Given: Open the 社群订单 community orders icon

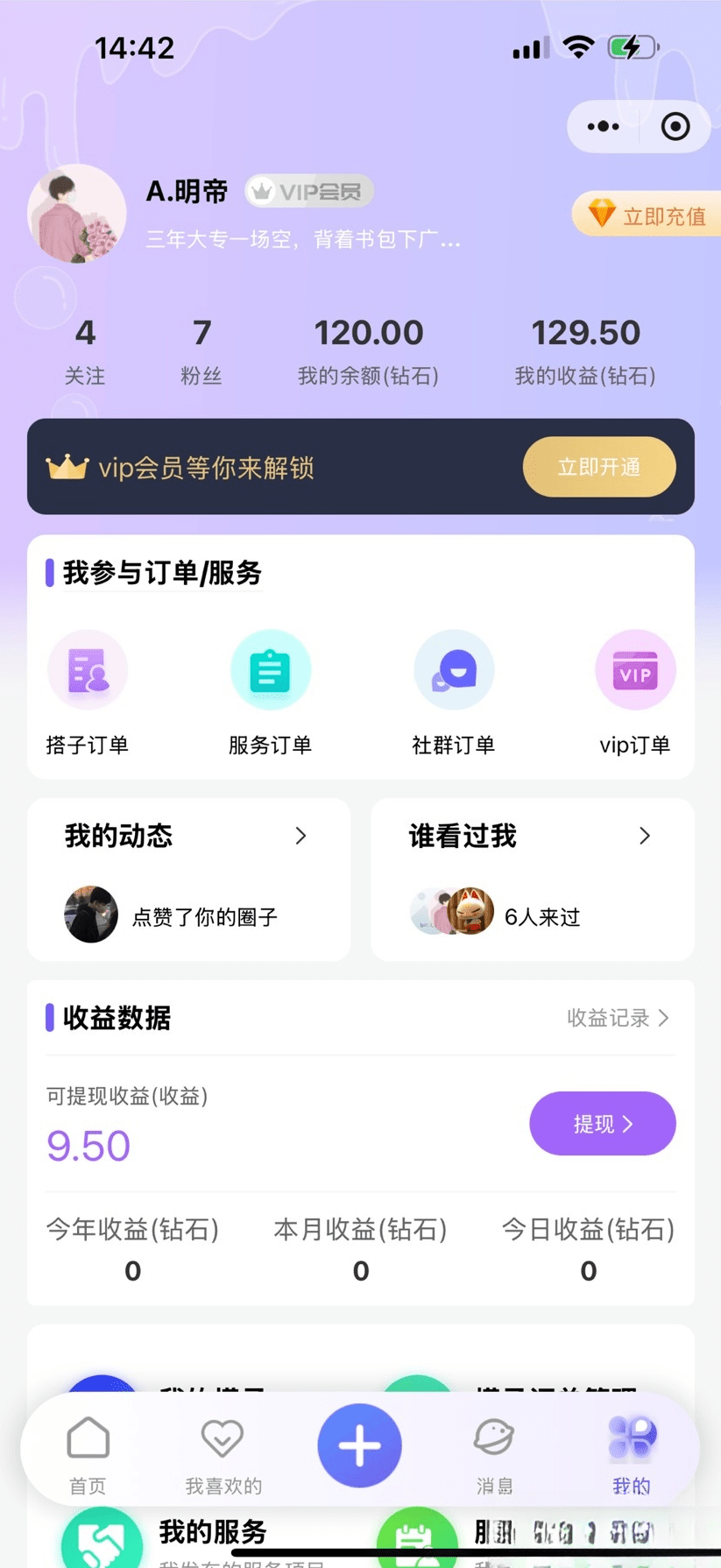Looking at the screenshot, I should coord(453,670).
